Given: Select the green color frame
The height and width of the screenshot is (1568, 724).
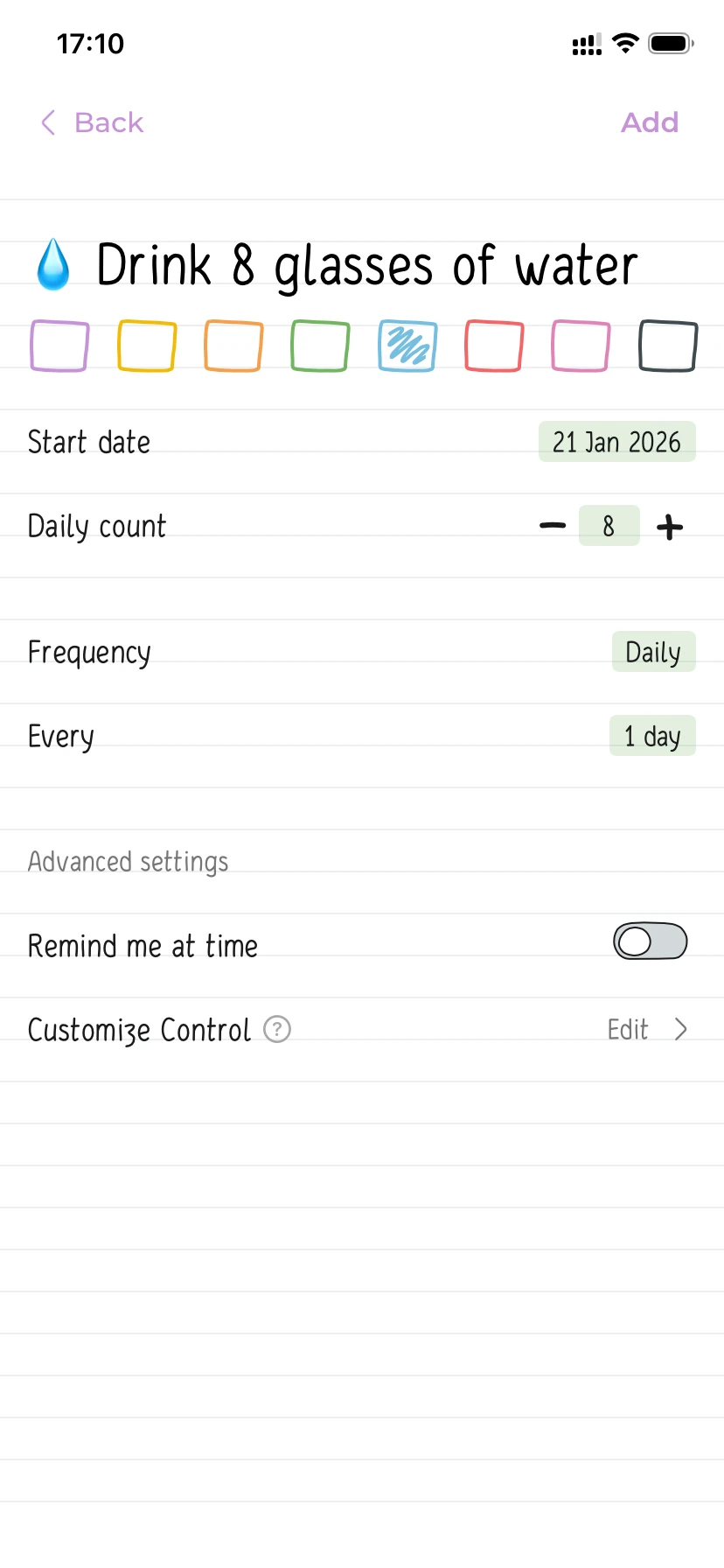Looking at the screenshot, I should point(319,345).
